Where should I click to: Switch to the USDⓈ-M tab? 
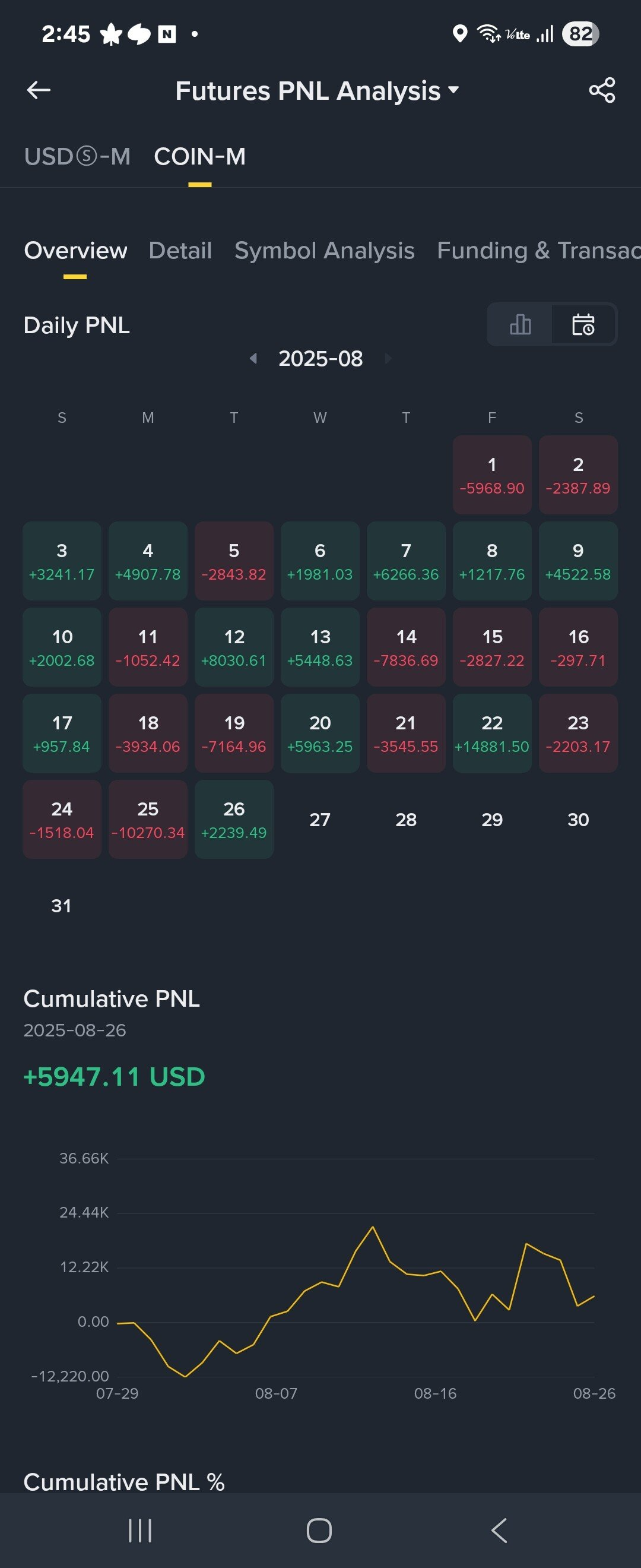77,157
